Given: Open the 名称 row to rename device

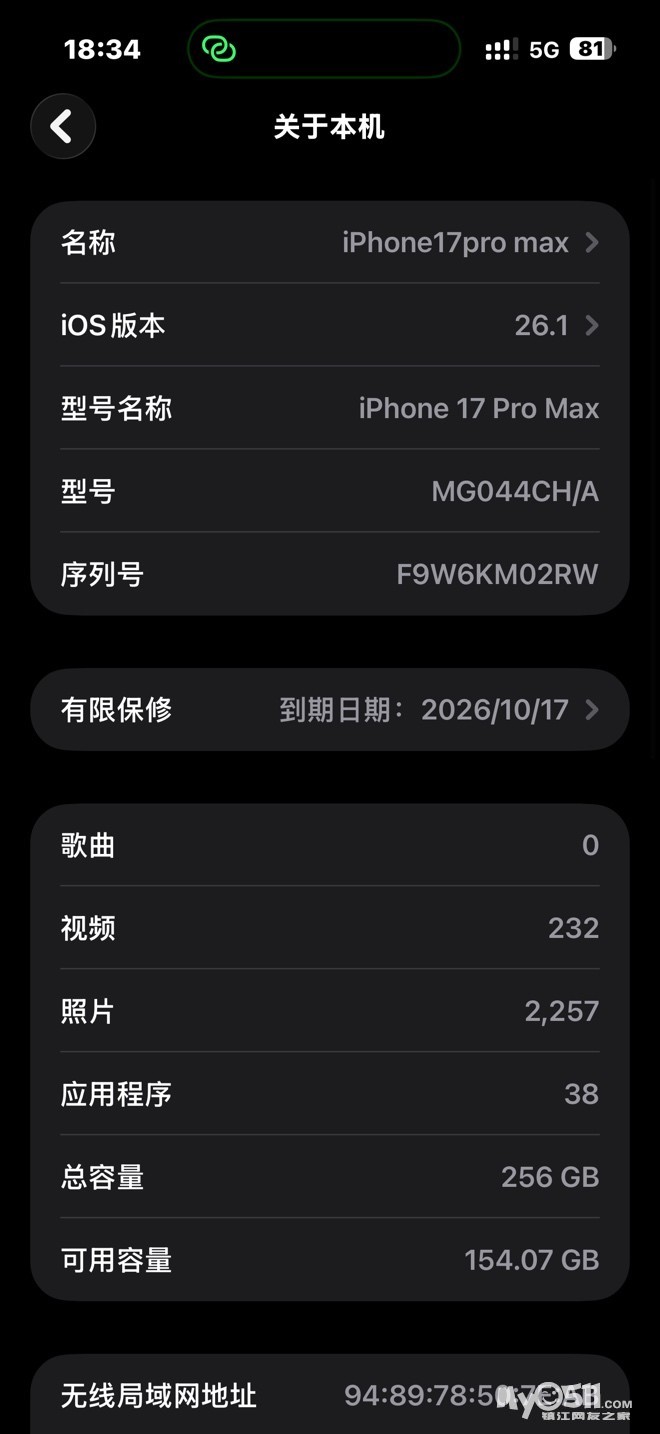Looking at the screenshot, I should tap(330, 243).
